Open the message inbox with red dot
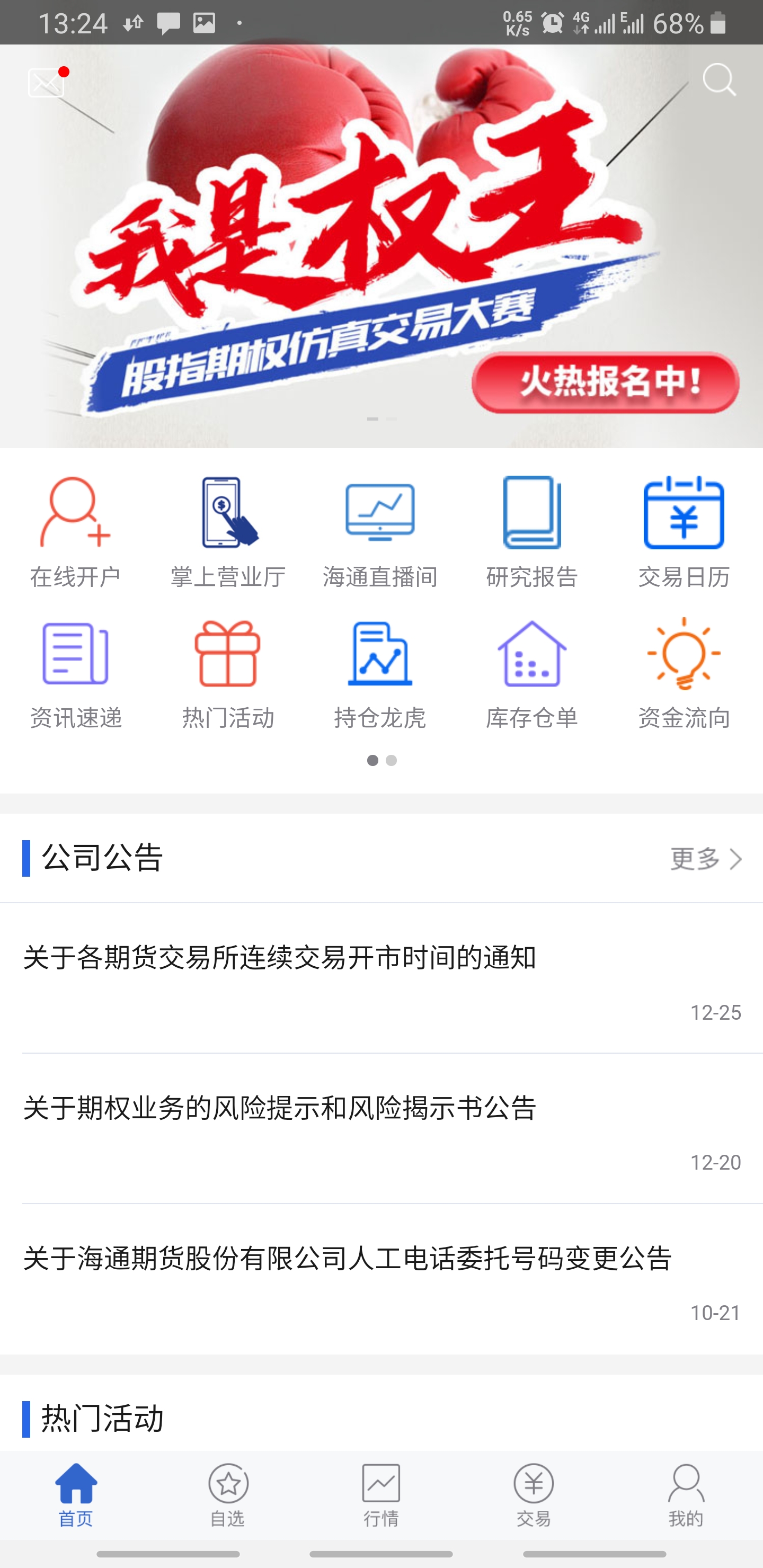This screenshot has height=1568, width=763. point(46,82)
